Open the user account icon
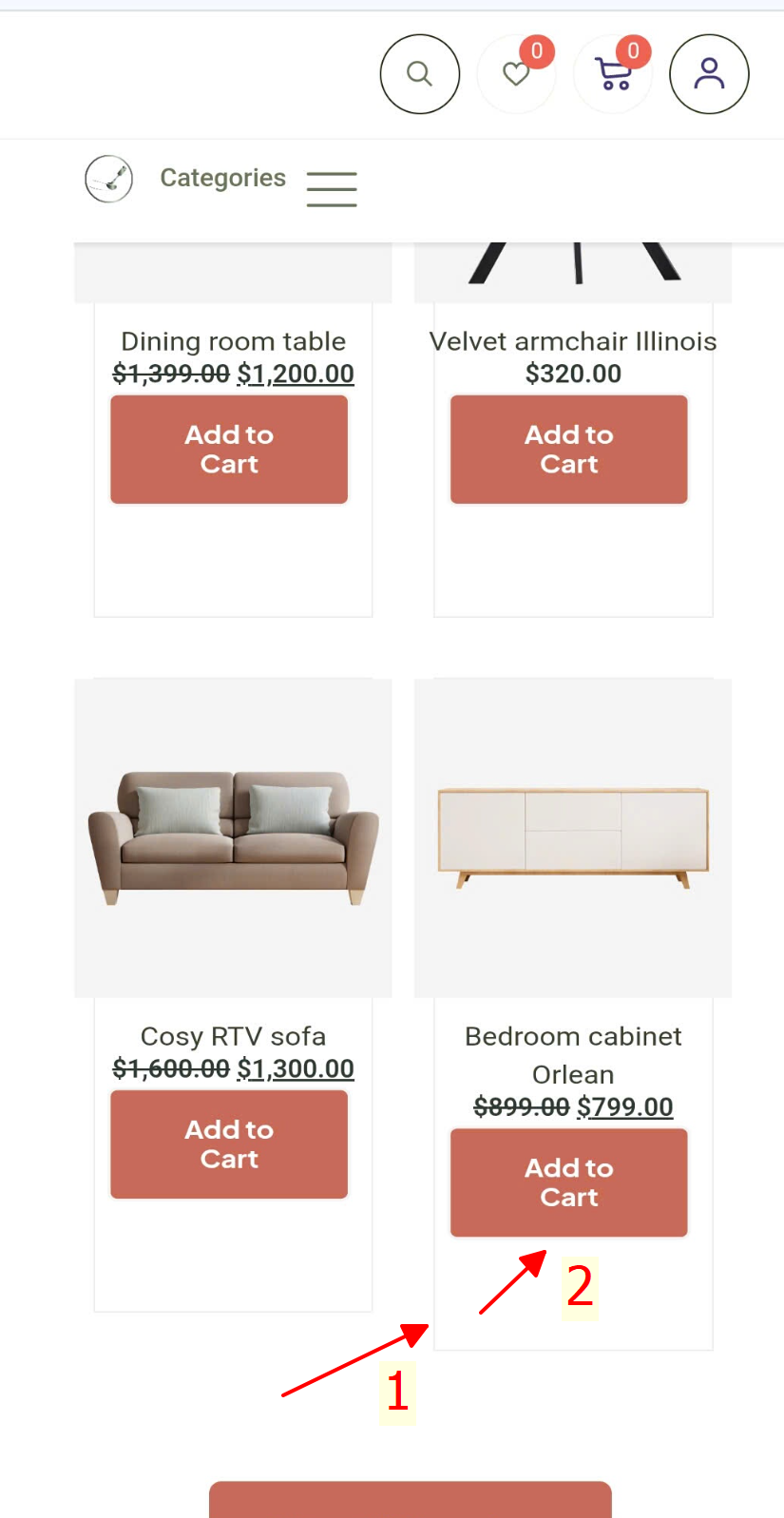The height and width of the screenshot is (1518, 784). tap(709, 74)
